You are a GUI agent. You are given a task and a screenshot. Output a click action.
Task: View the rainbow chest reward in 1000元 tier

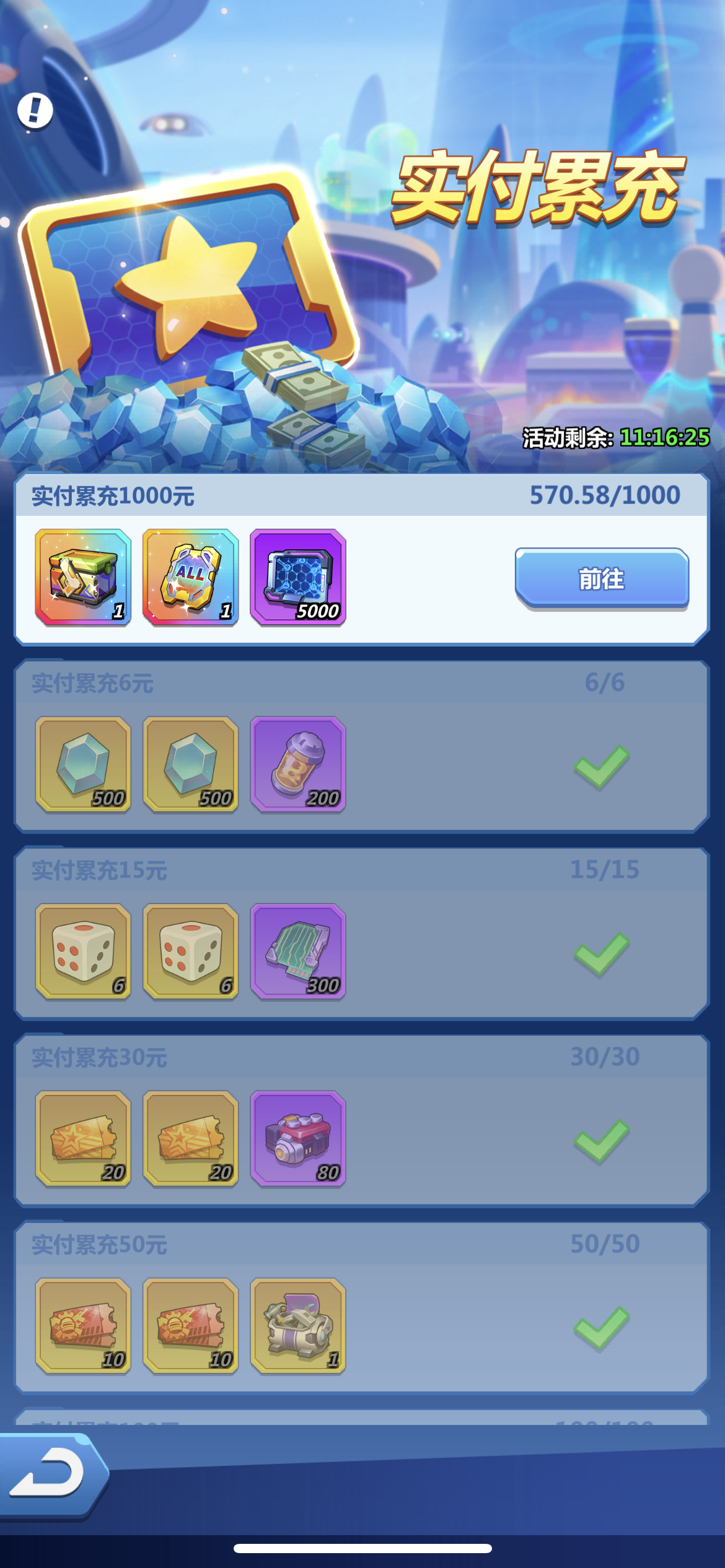[83, 577]
